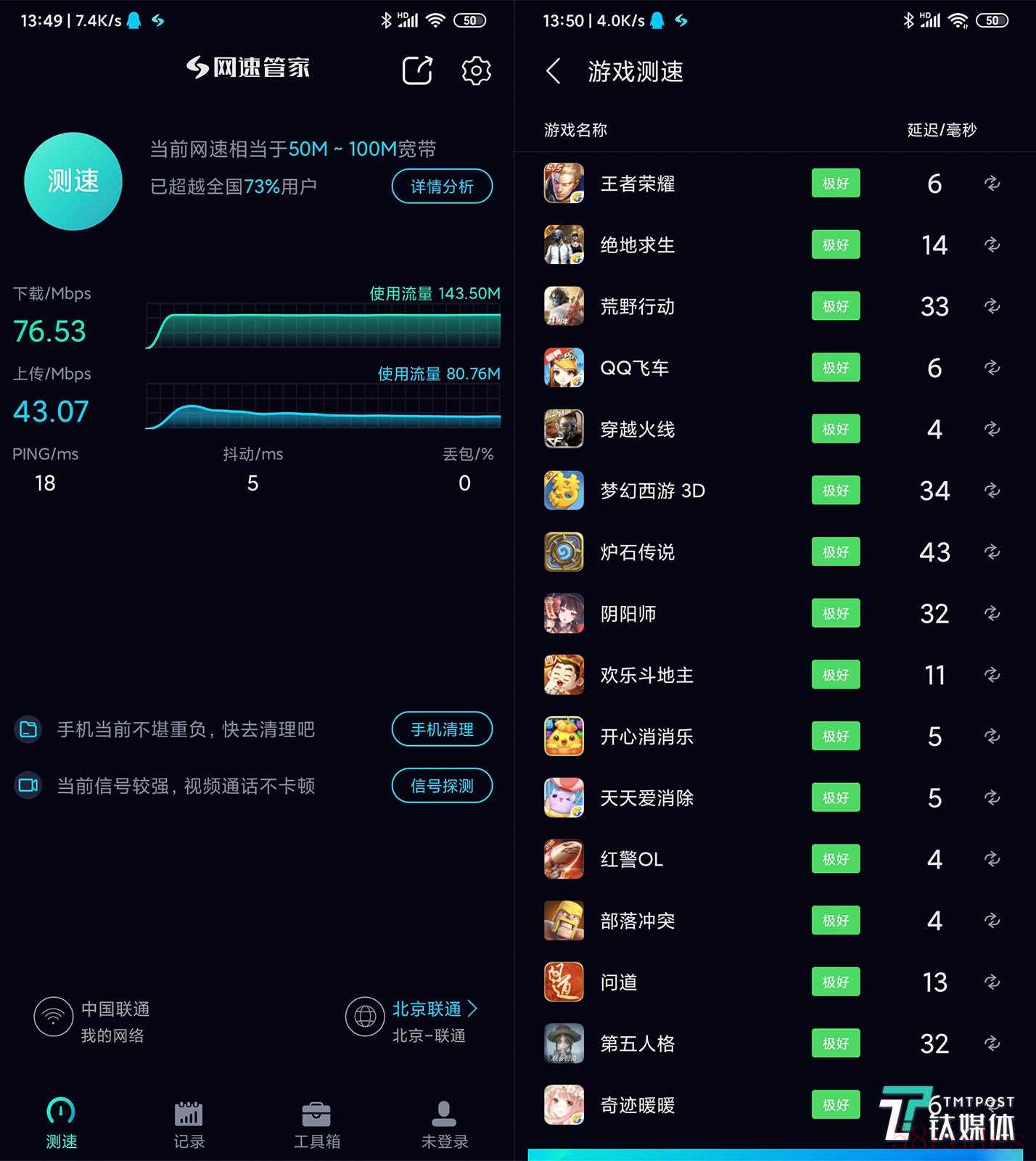Share the speed test result
This screenshot has height=1161, width=1036.
[x=417, y=70]
